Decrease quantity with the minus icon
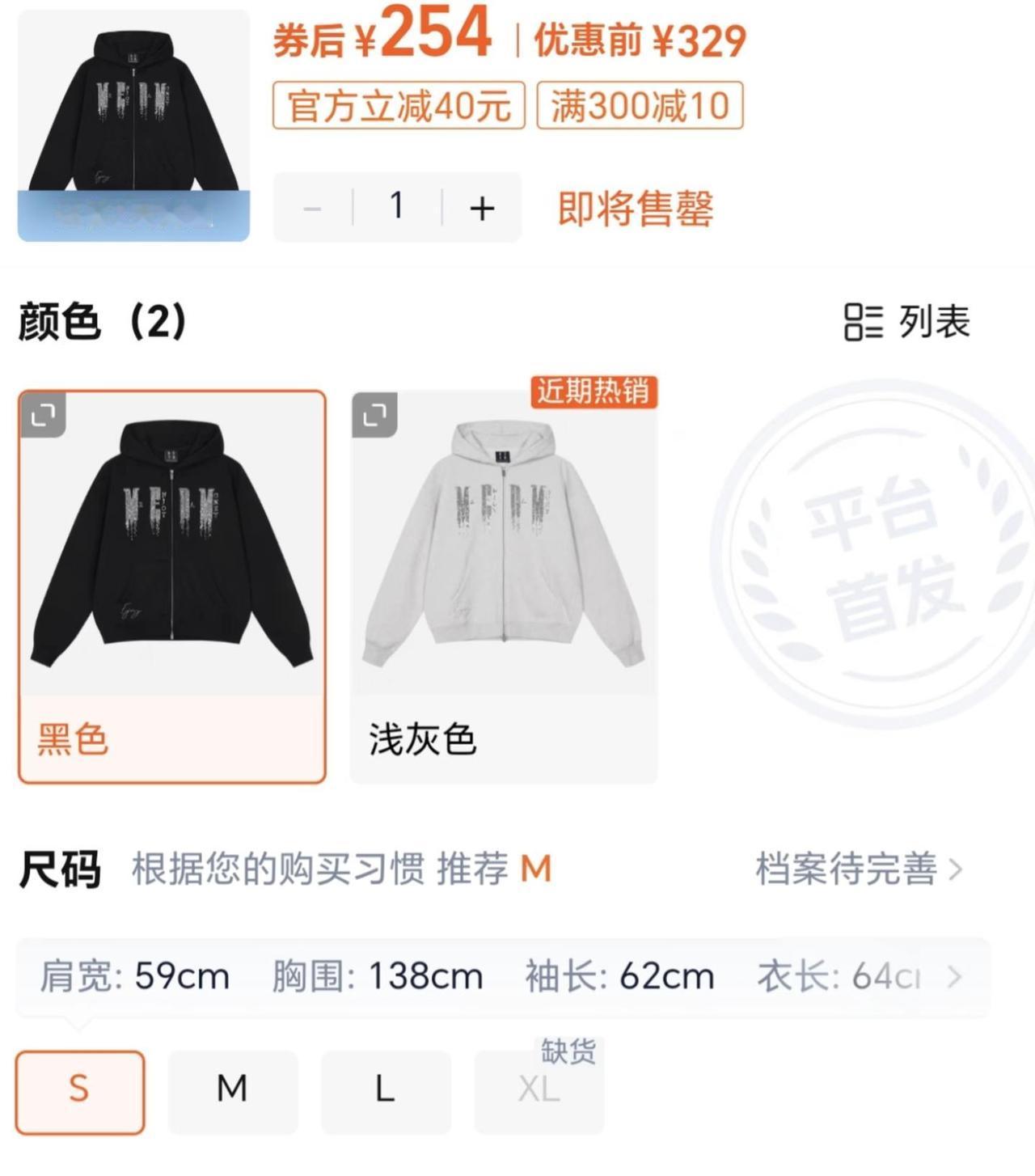Screen dimensions: 1035x1176 point(313,209)
